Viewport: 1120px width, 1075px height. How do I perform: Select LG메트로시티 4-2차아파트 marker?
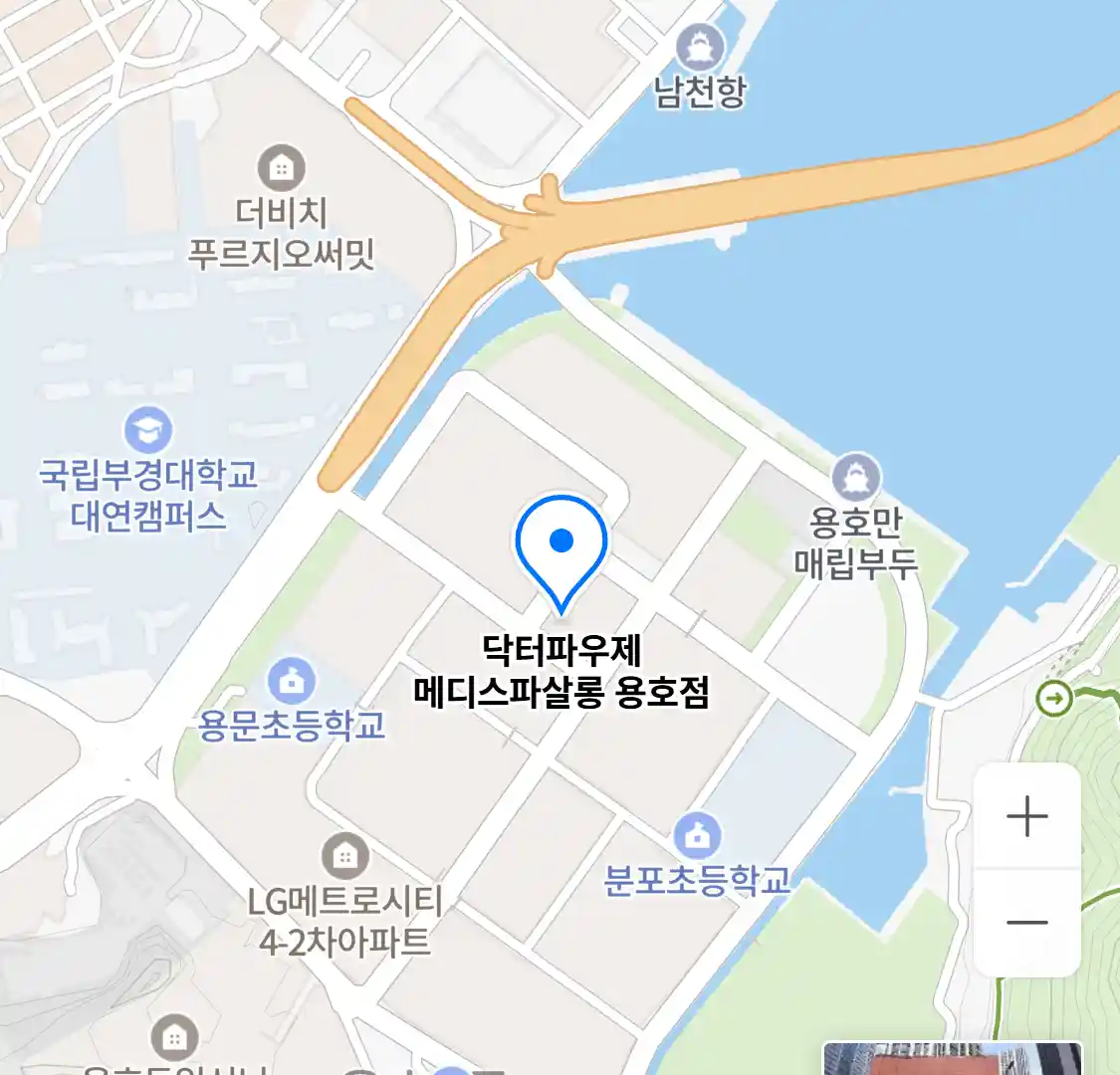[344, 856]
